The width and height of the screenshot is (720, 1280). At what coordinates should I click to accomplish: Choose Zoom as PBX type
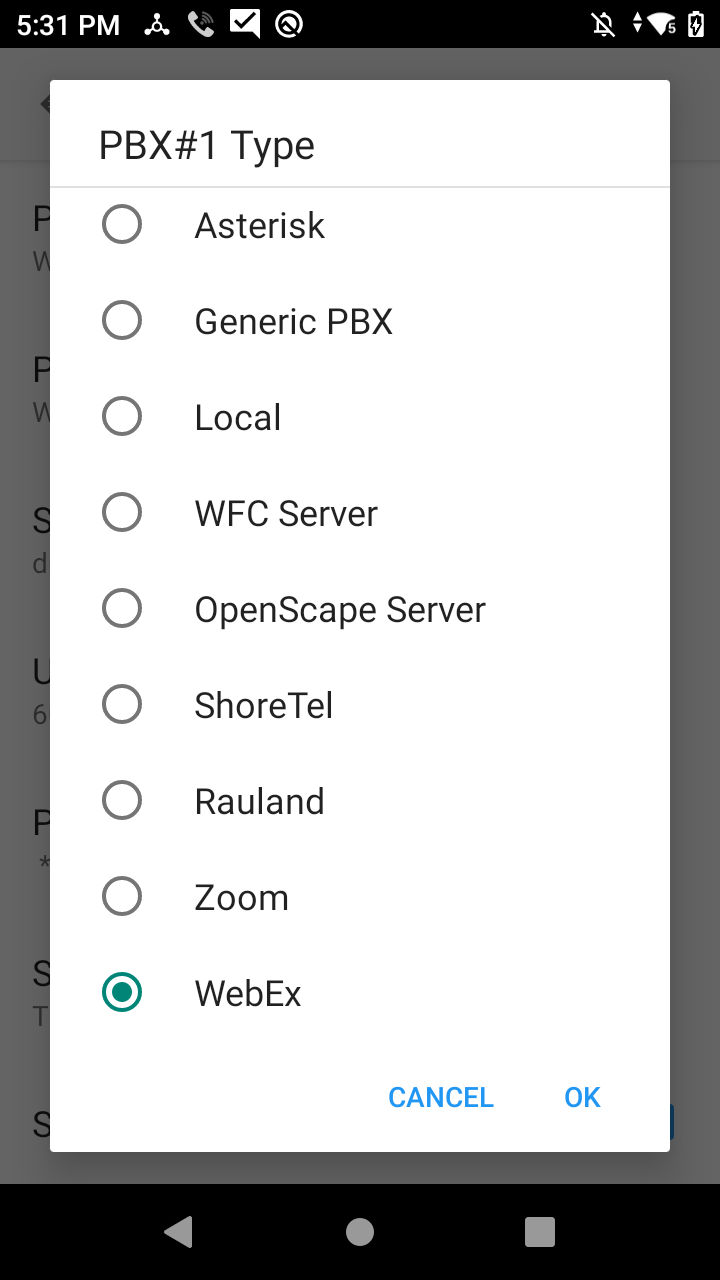pyautogui.click(x=360, y=897)
